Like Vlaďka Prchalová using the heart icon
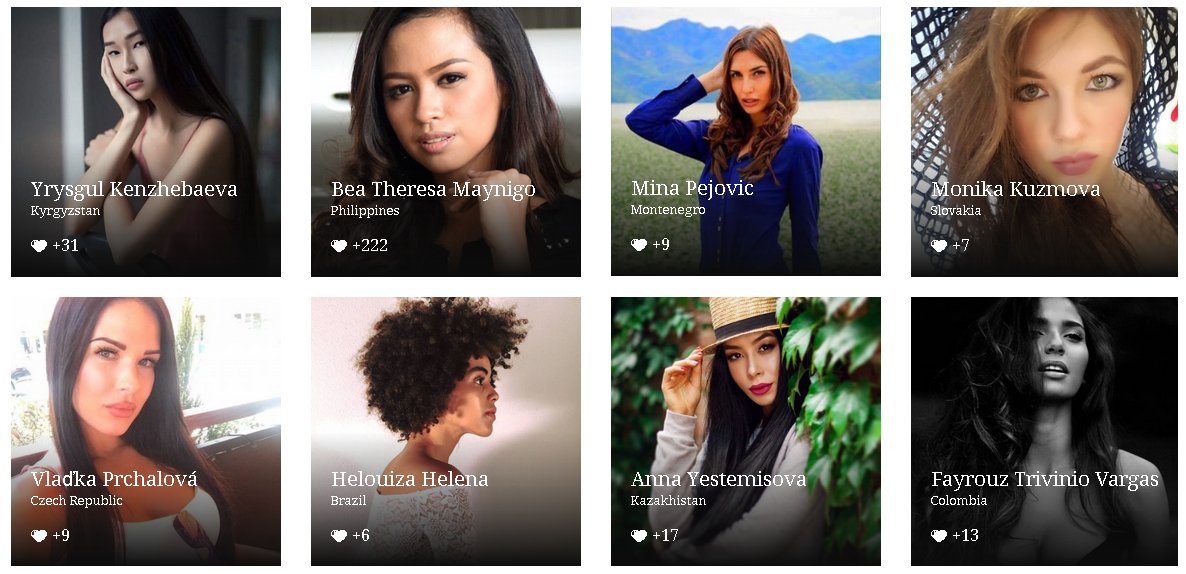1186x574 pixels. click(x=39, y=536)
